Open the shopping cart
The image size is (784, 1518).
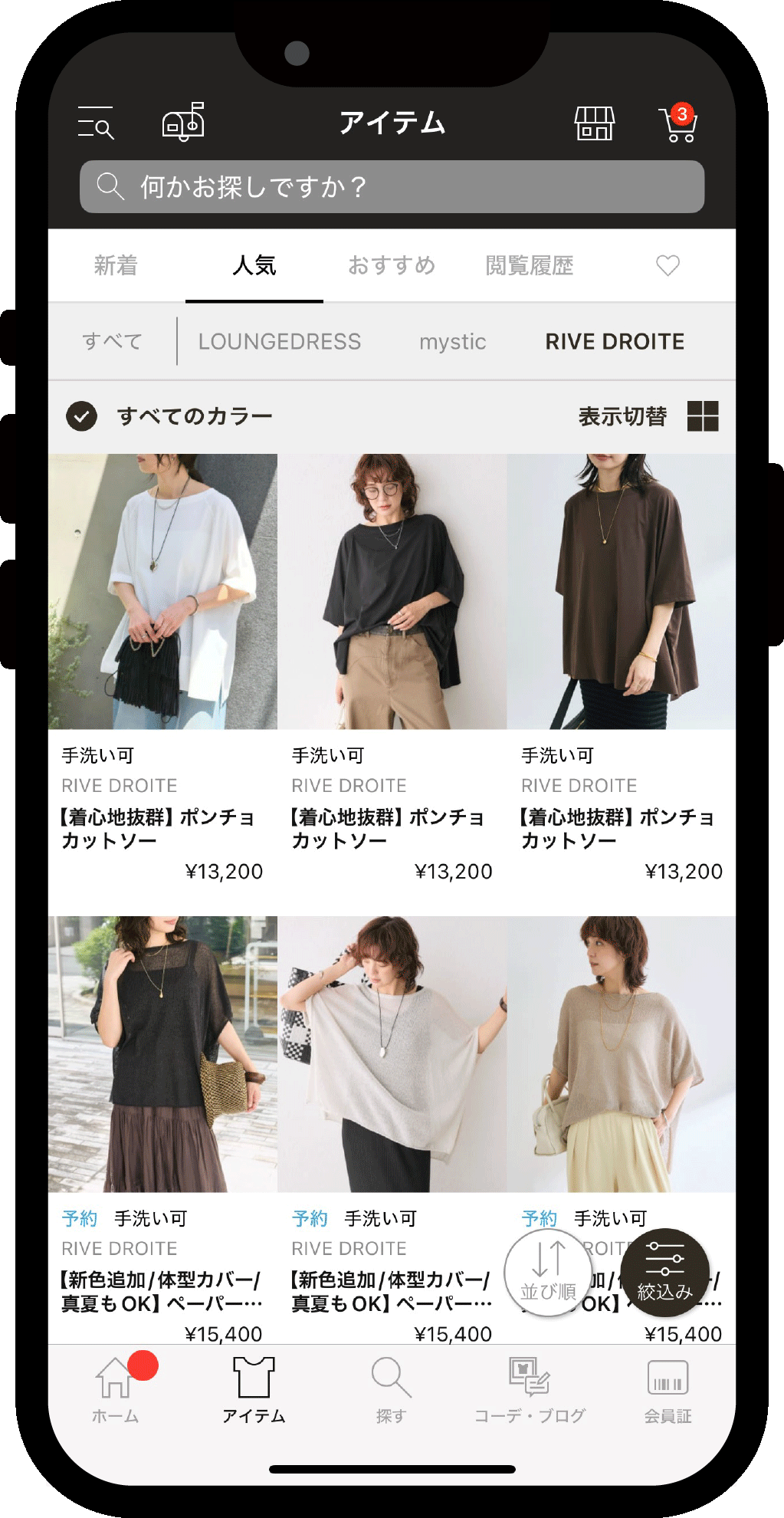click(x=677, y=123)
